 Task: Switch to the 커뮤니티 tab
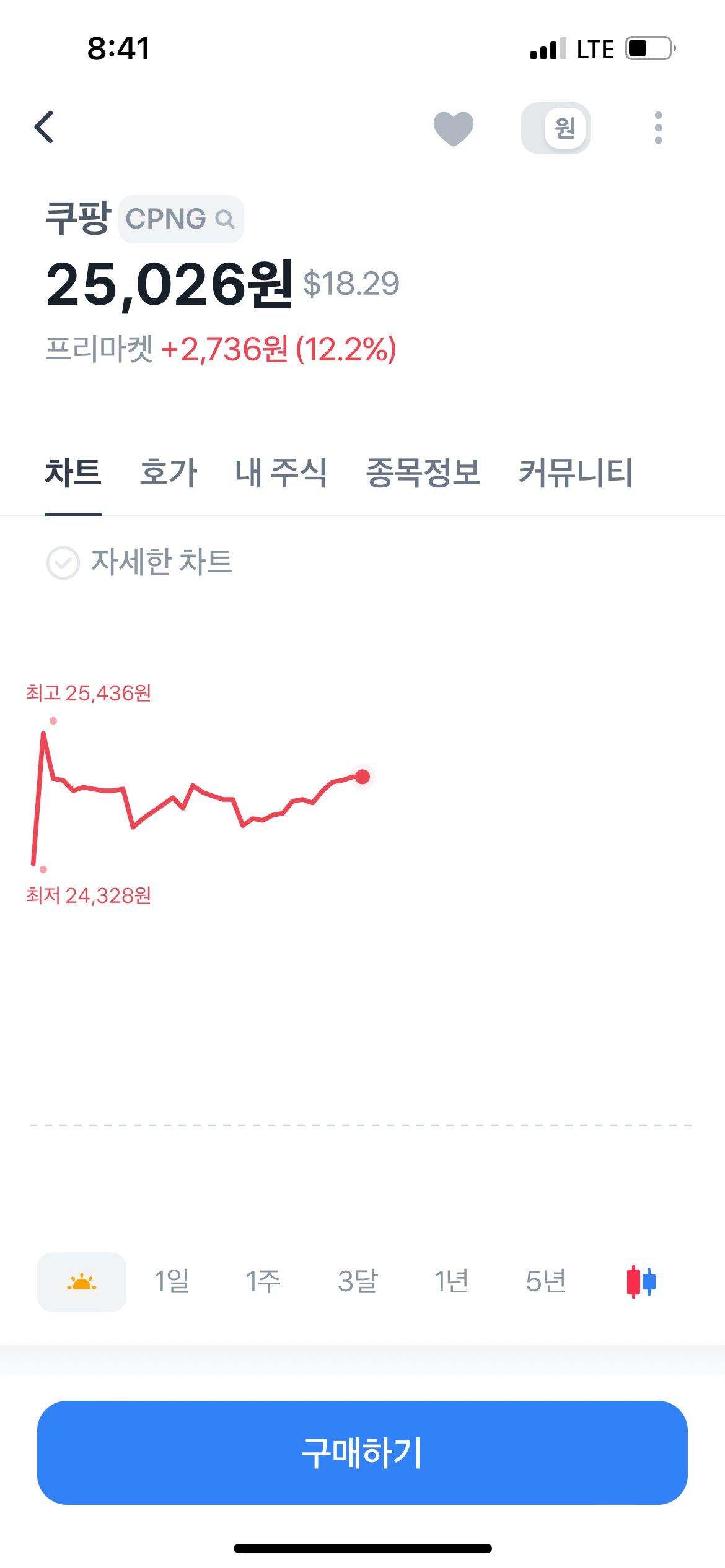click(576, 473)
